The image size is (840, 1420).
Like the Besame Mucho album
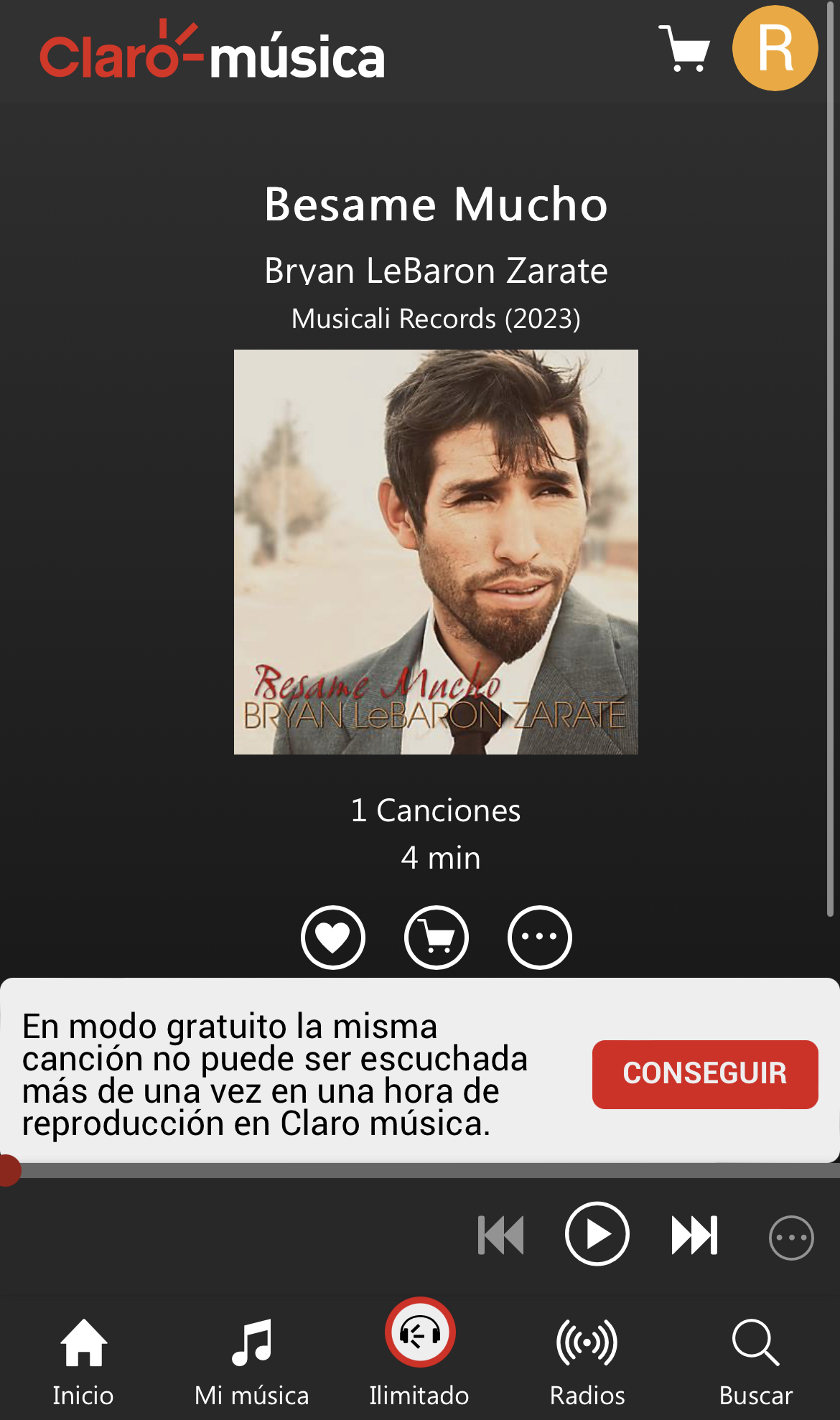(333, 937)
